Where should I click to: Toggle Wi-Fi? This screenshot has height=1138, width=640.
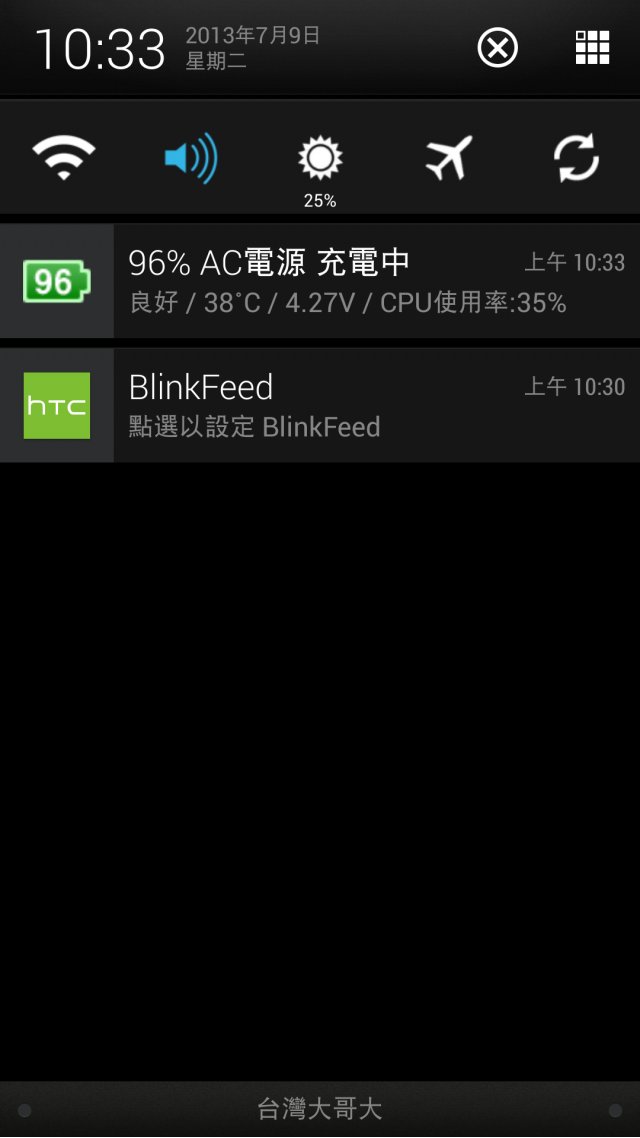(64, 158)
